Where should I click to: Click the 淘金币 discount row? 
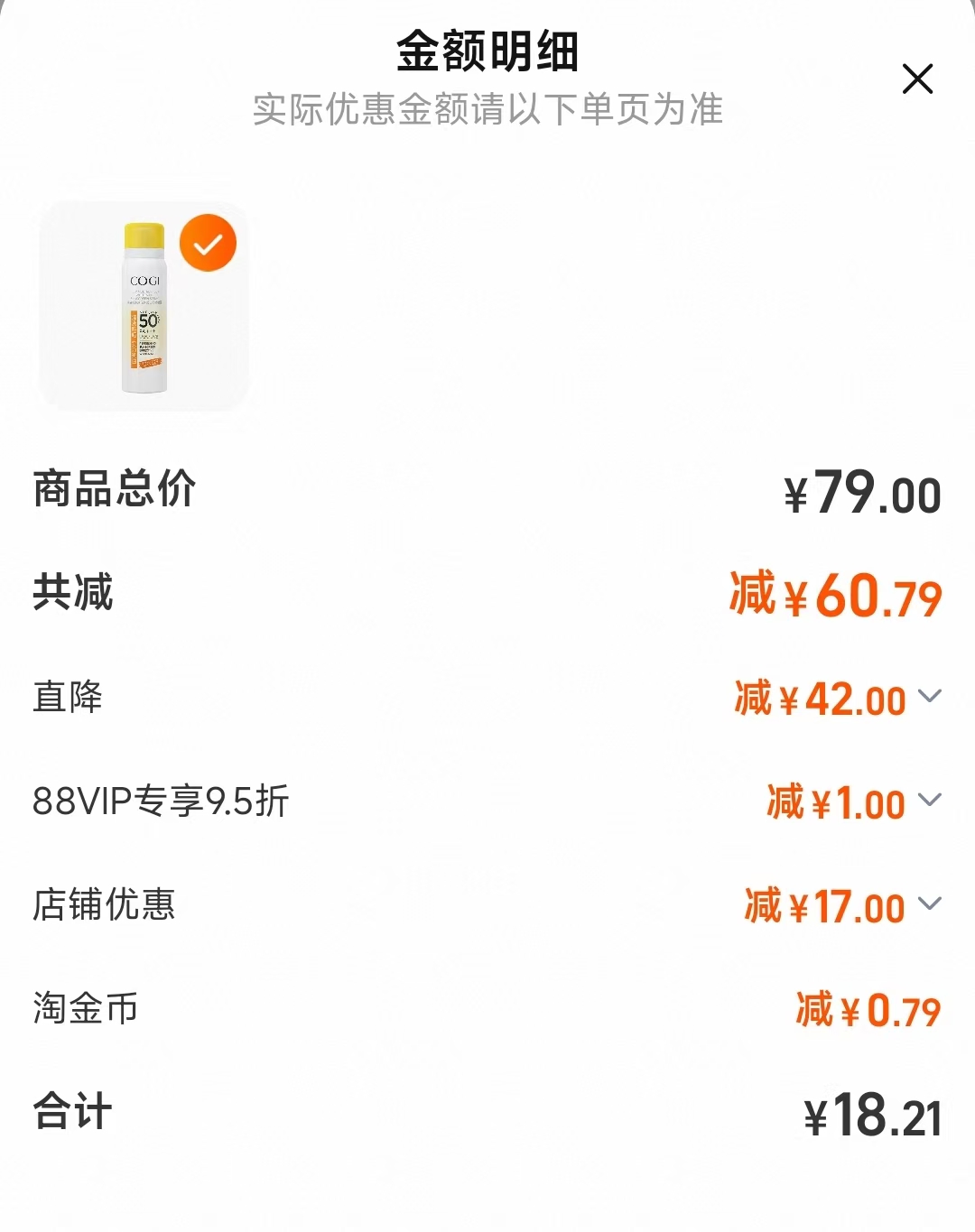(86, 1010)
